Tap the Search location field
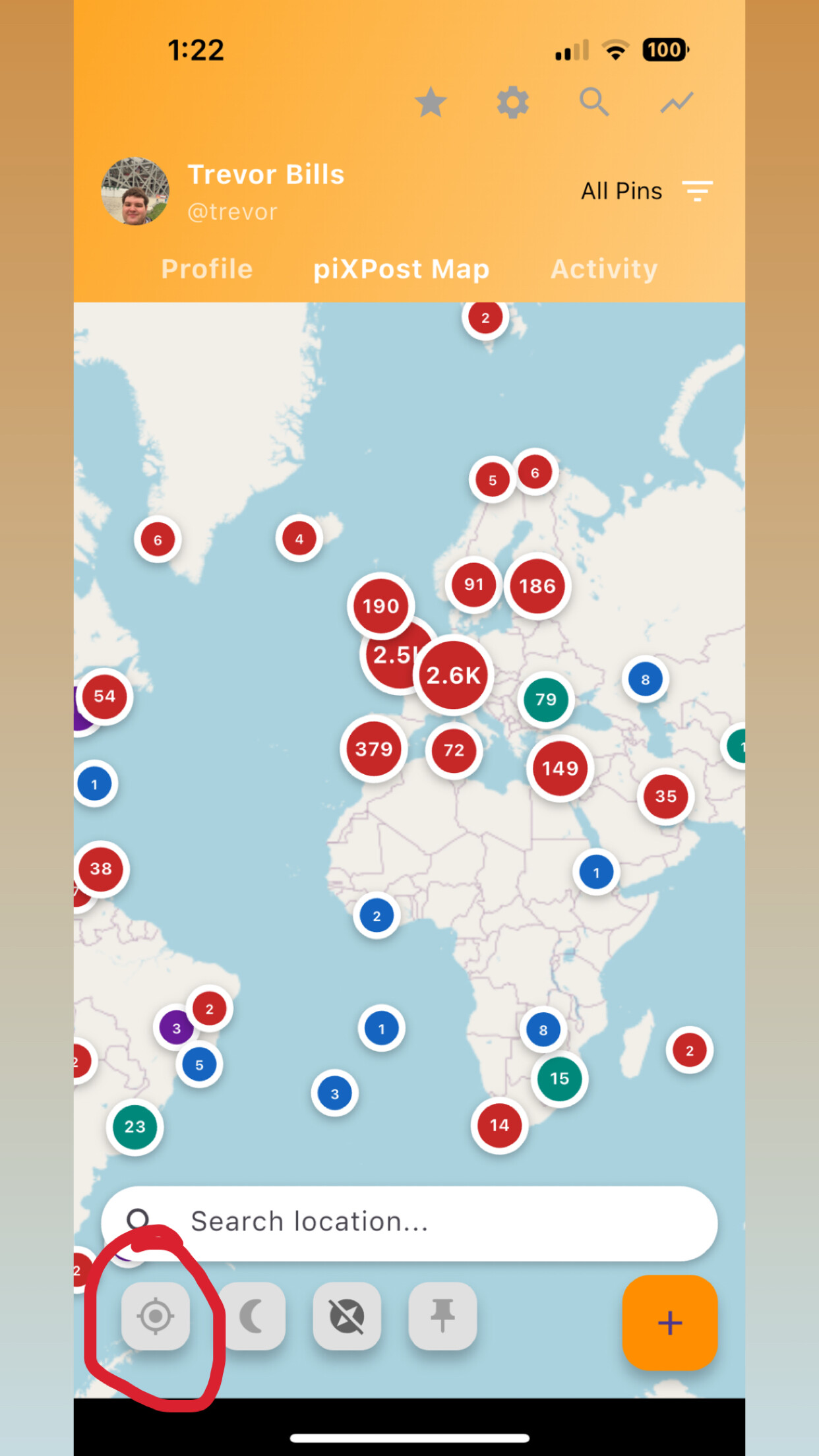 click(409, 1222)
